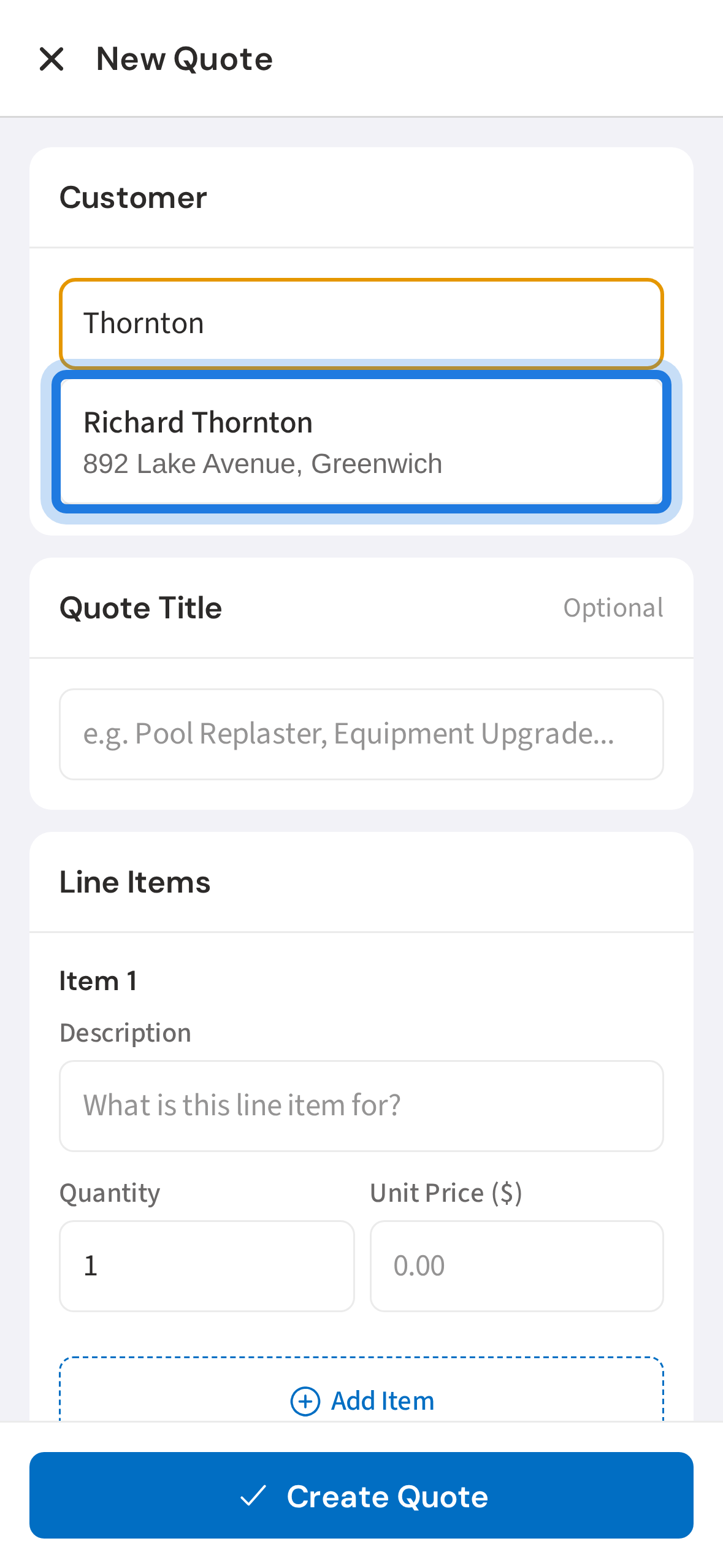Click the Item 1 label
Viewport: 723px width, 1568px height.
coord(98,980)
